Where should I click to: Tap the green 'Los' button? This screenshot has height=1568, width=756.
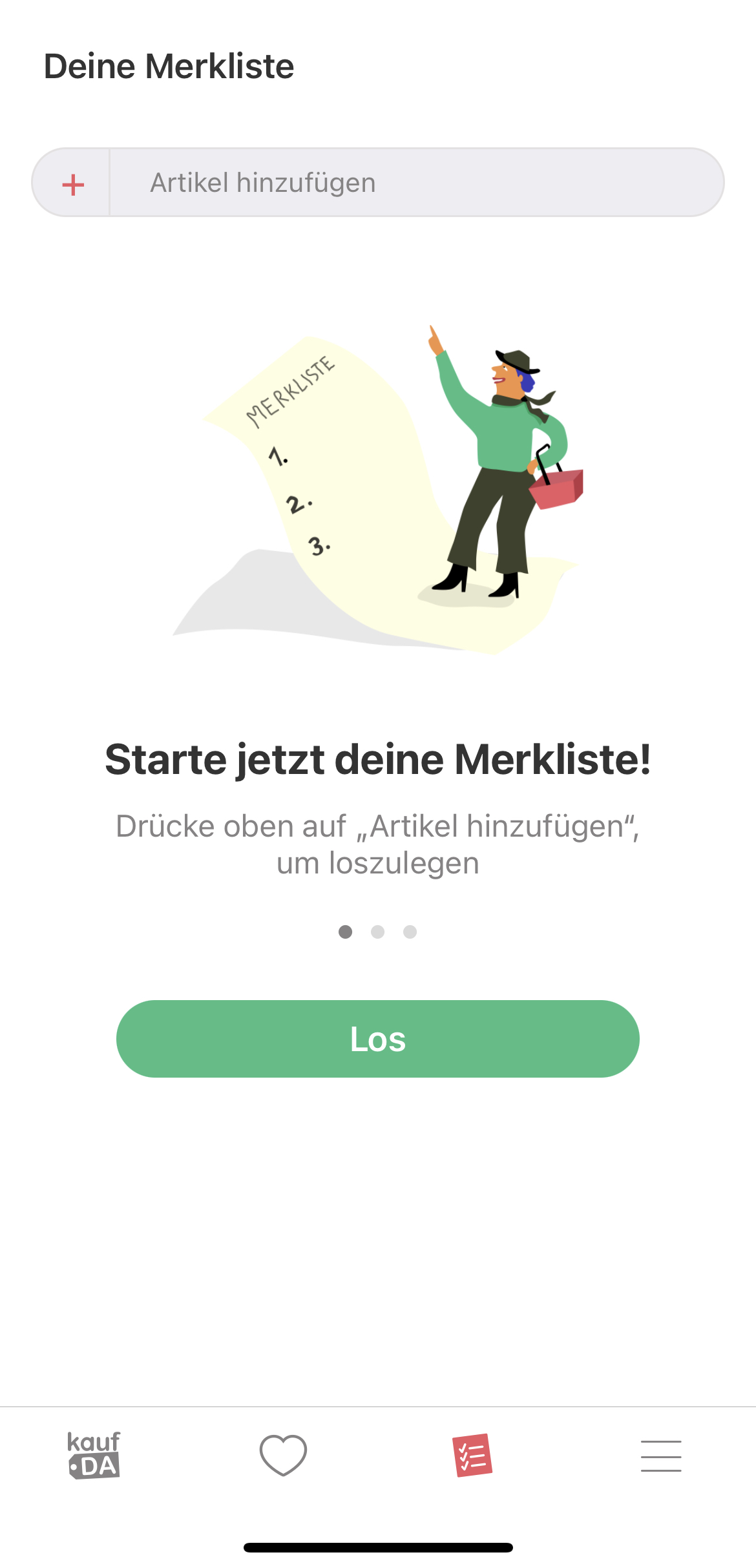pos(378,1038)
